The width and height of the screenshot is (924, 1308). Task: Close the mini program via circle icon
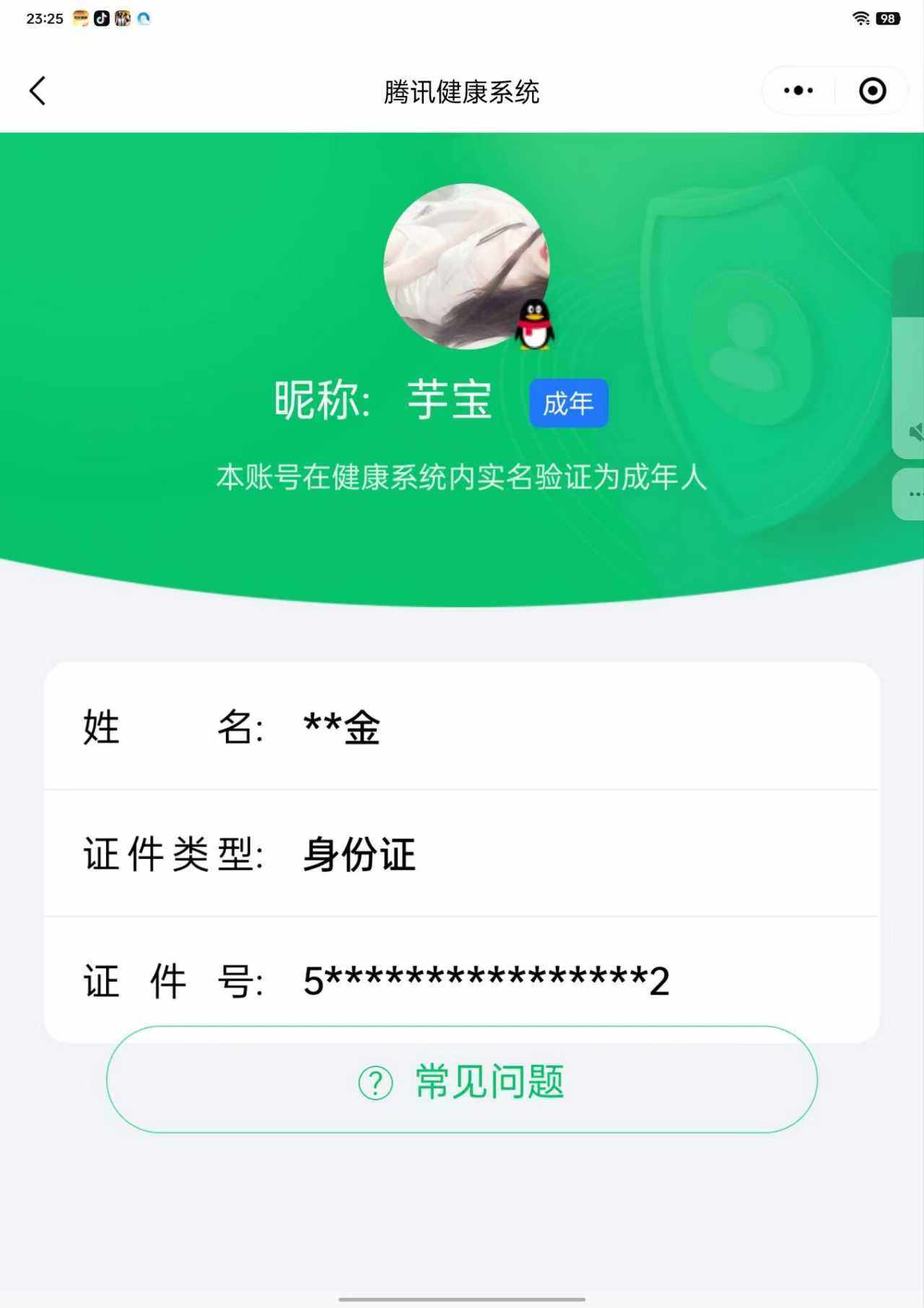(x=872, y=91)
